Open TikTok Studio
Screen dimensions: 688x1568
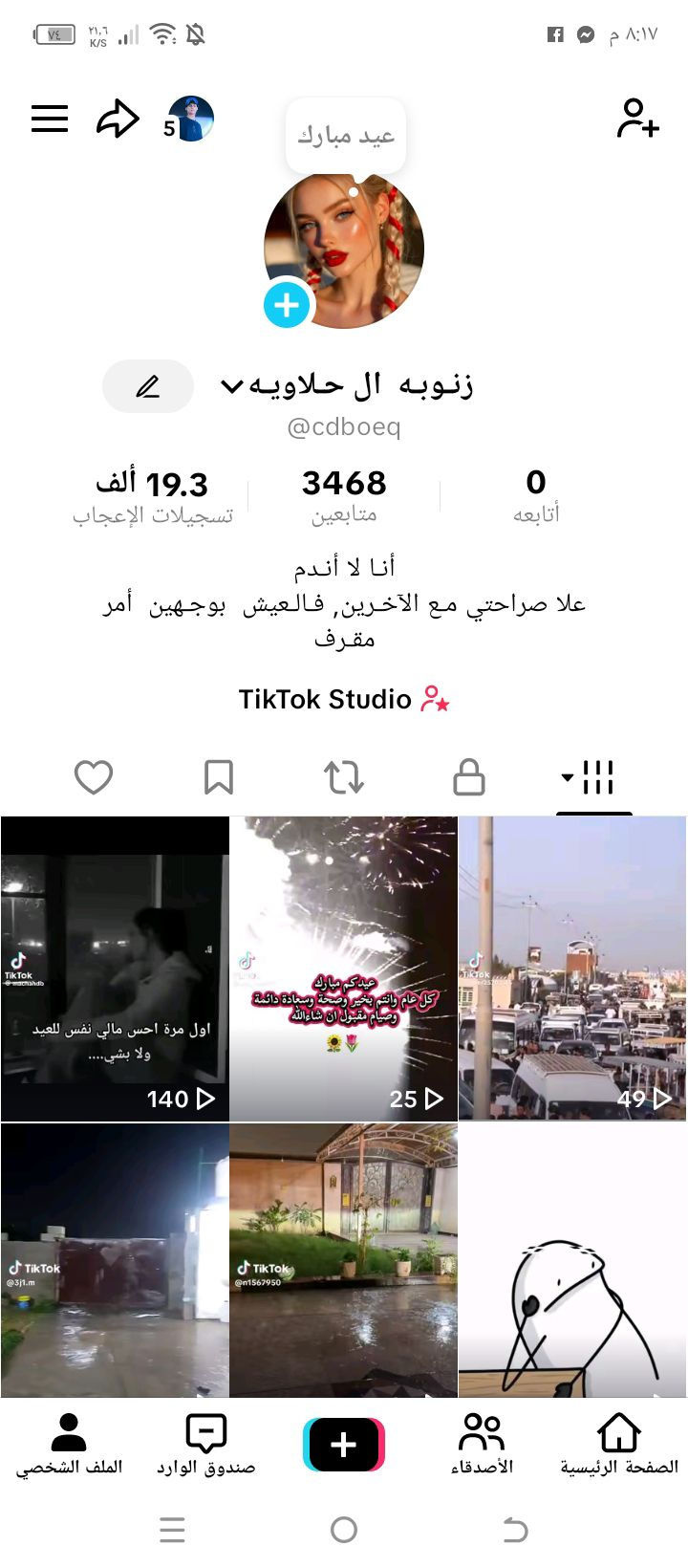[344, 699]
